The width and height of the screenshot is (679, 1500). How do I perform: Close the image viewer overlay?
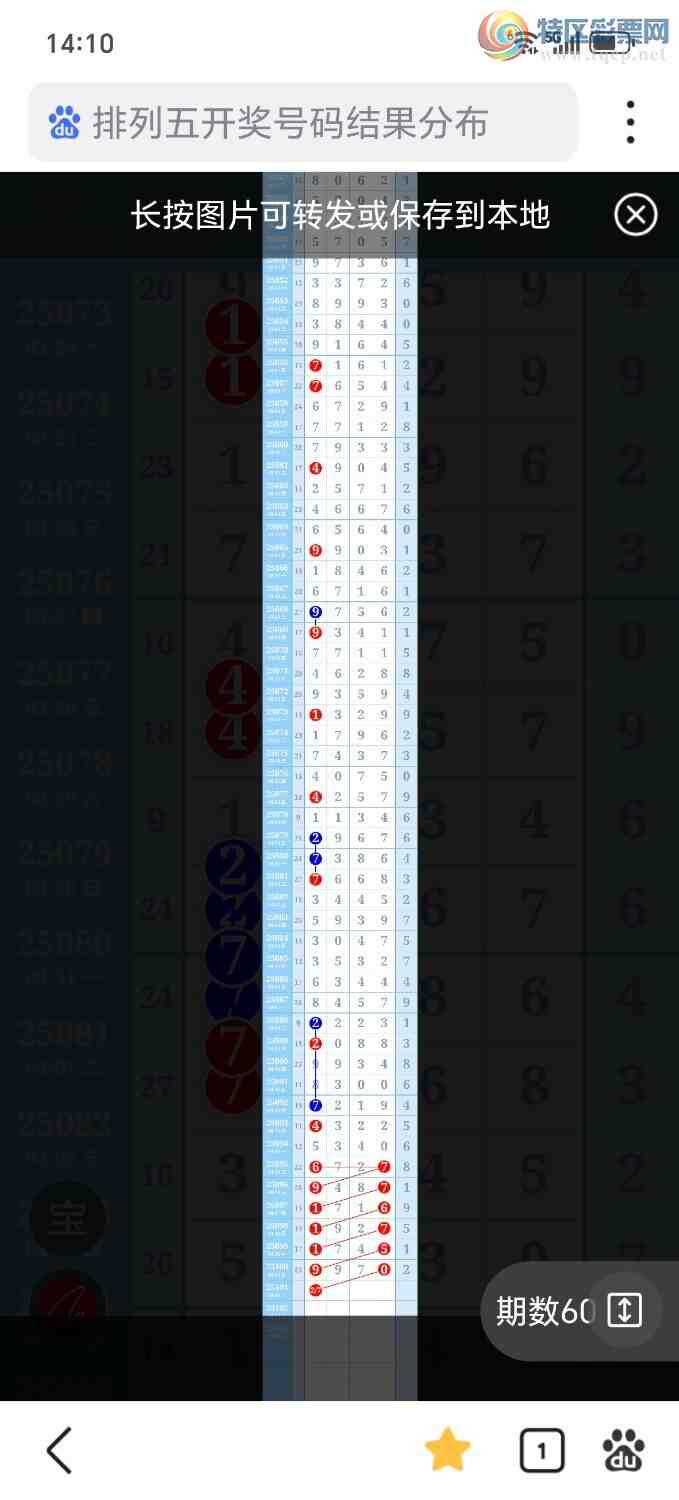635,215
